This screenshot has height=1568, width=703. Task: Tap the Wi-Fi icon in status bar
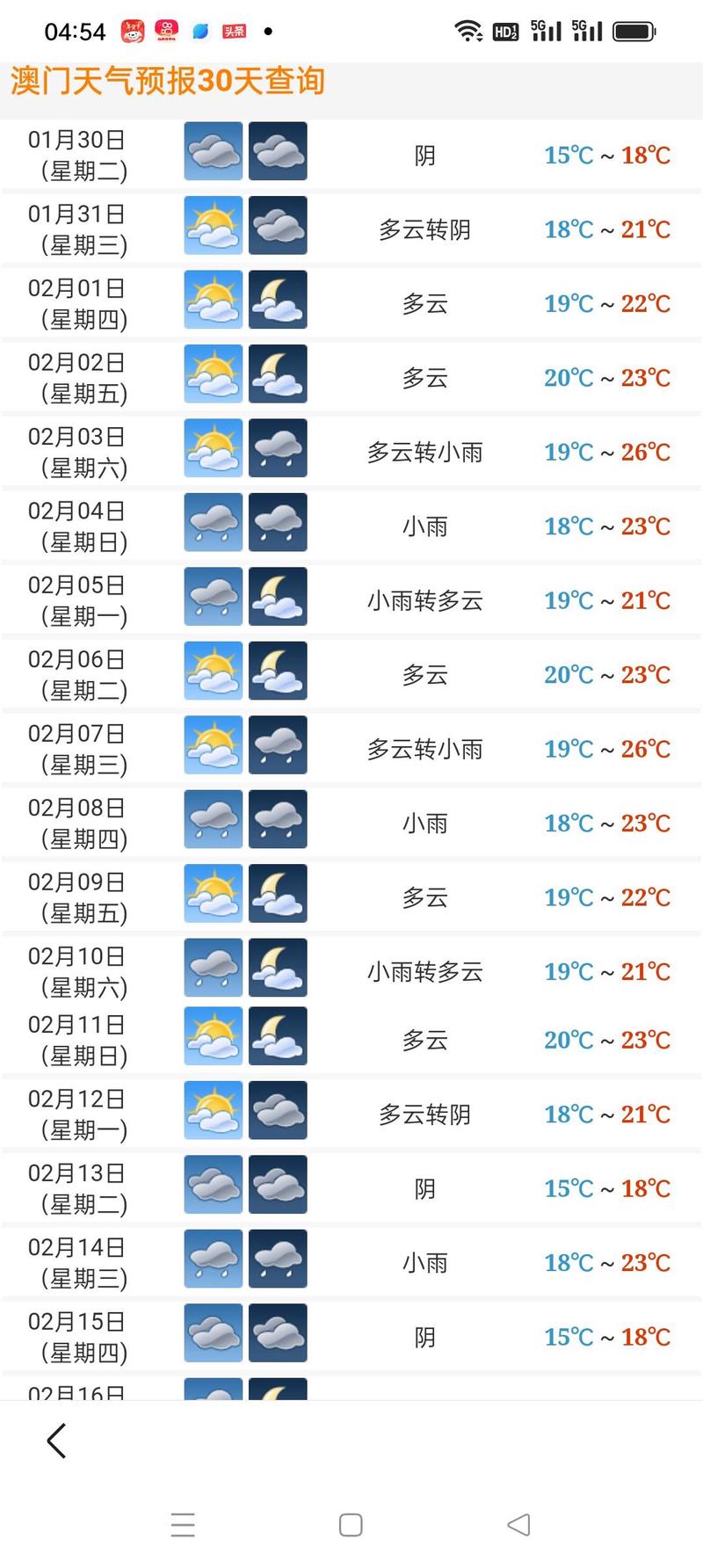[x=467, y=29]
